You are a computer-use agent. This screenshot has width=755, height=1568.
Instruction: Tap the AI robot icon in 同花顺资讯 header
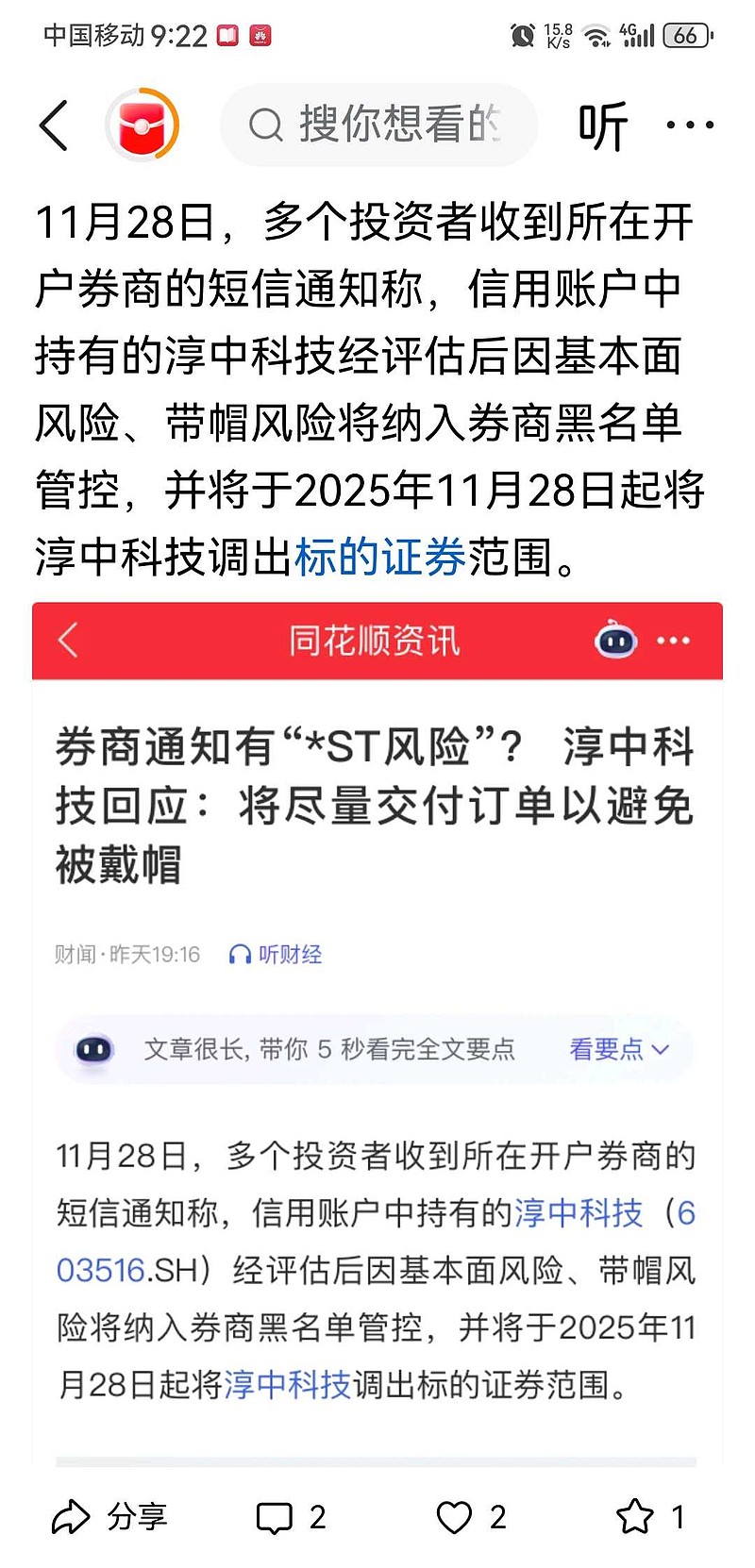[615, 641]
